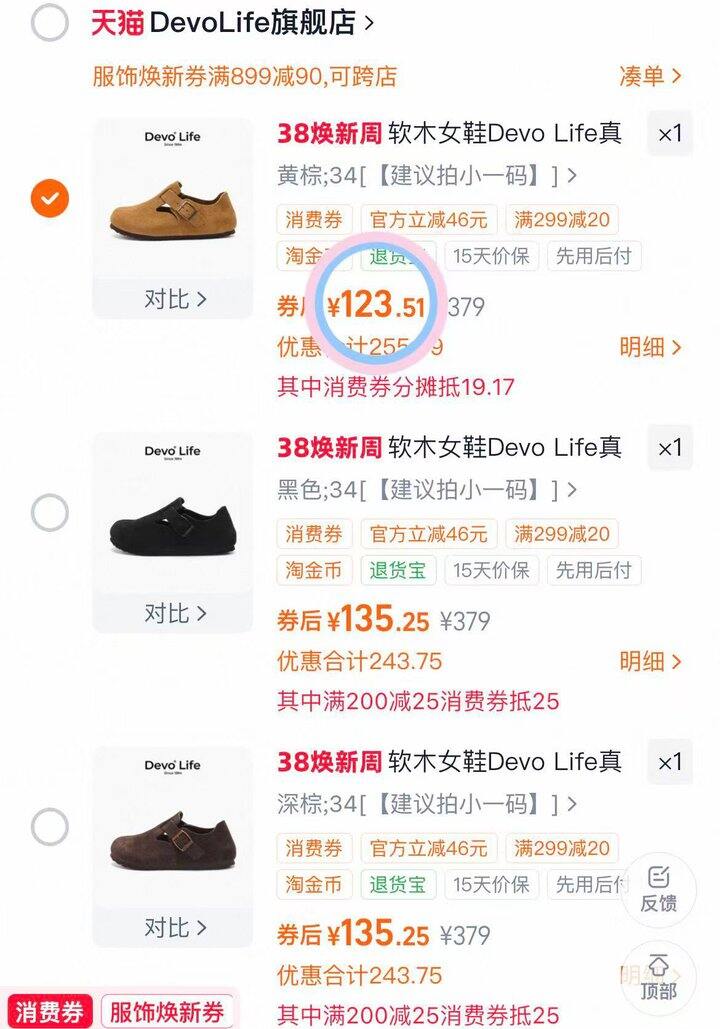The width and height of the screenshot is (720, 1029).
Task: Tap the 消费券 tag at the bottom
Action: pos(49,1011)
